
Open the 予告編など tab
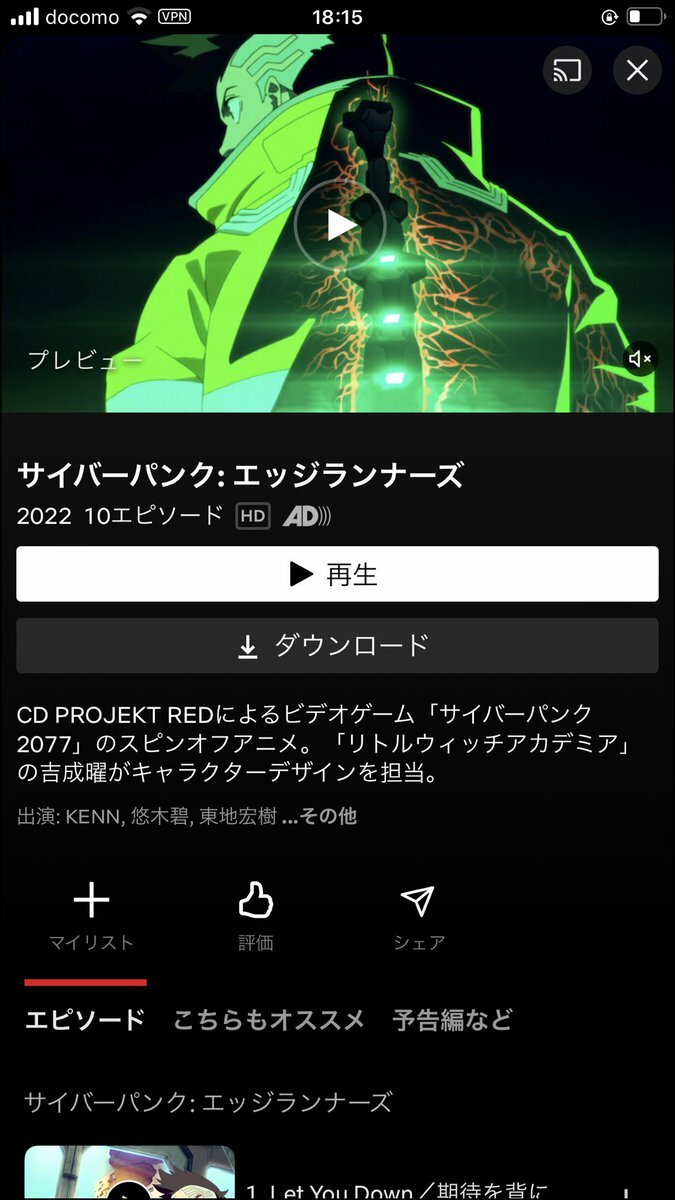(x=452, y=1020)
